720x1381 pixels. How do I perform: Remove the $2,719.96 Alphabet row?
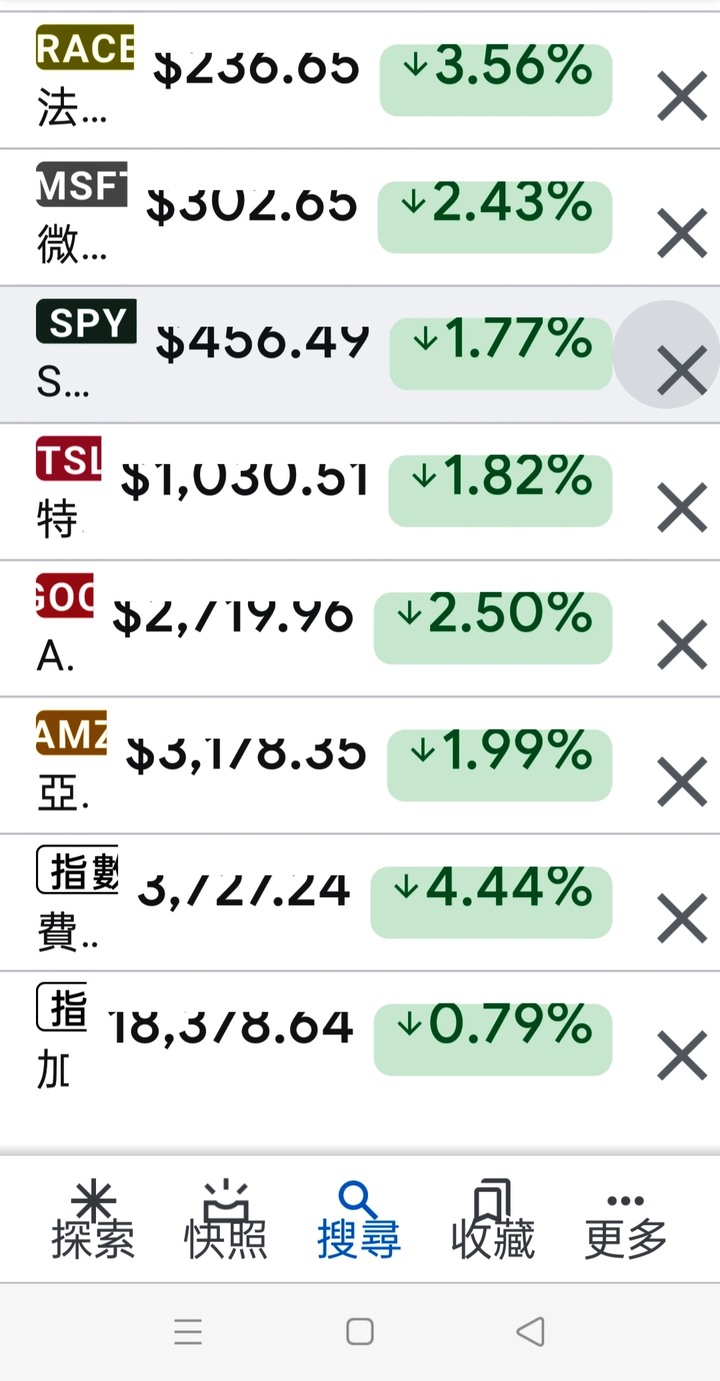tap(682, 645)
